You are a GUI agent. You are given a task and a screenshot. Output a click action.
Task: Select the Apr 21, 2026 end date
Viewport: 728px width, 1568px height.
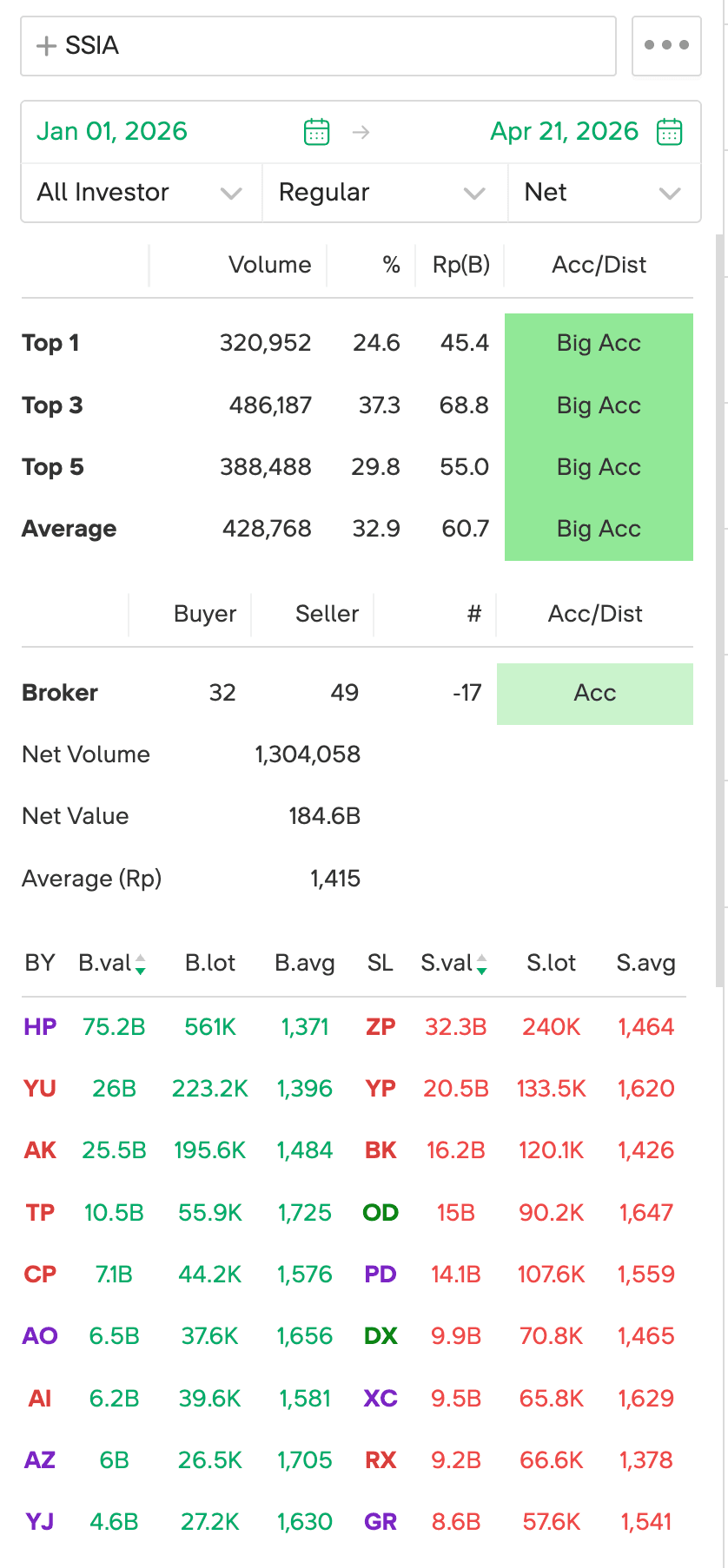click(564, 131)
